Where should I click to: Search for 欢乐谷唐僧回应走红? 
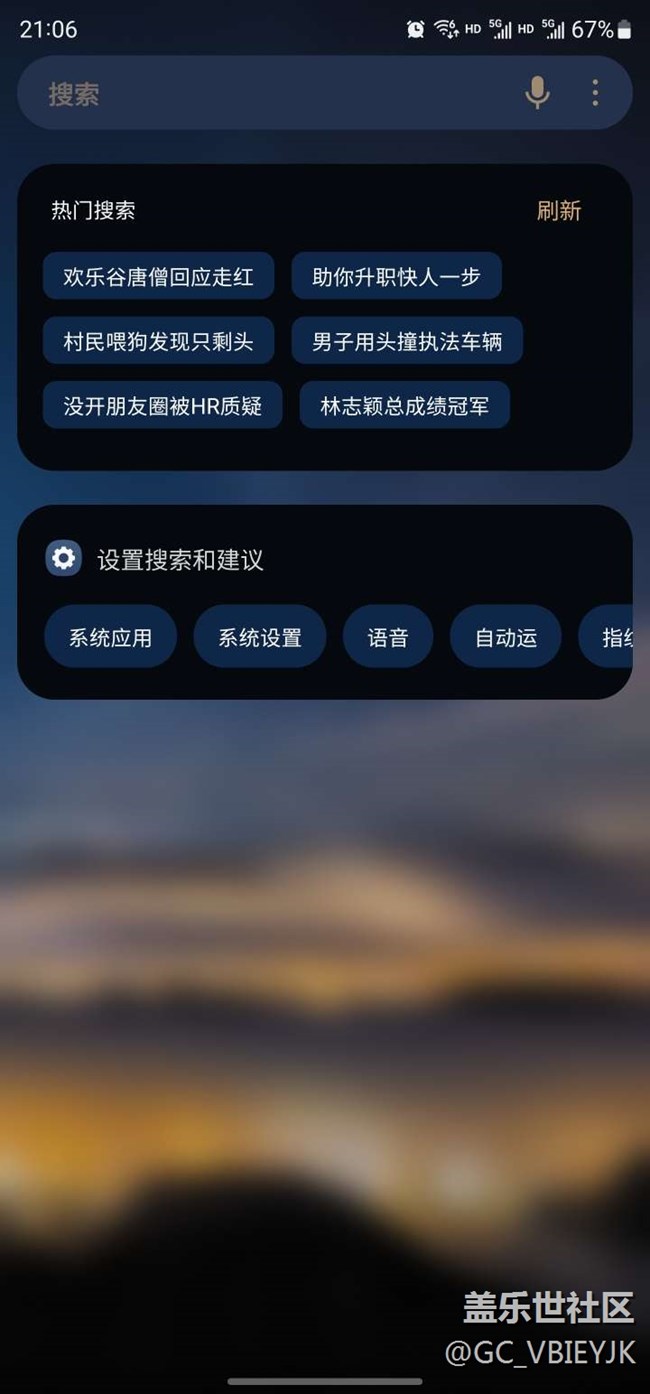158,277
